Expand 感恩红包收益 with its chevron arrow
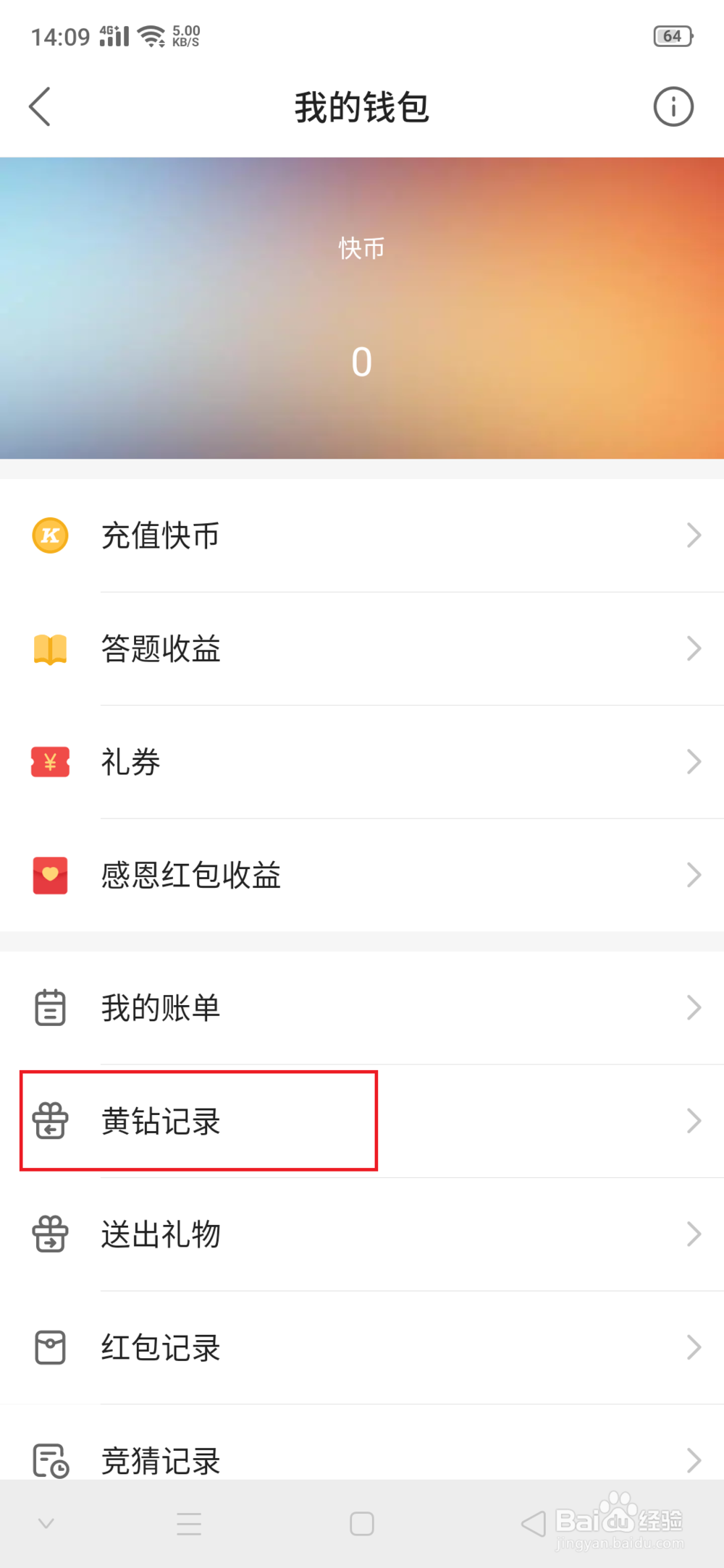Viewport: 724px width, 1568px height. tap(693, 876)
